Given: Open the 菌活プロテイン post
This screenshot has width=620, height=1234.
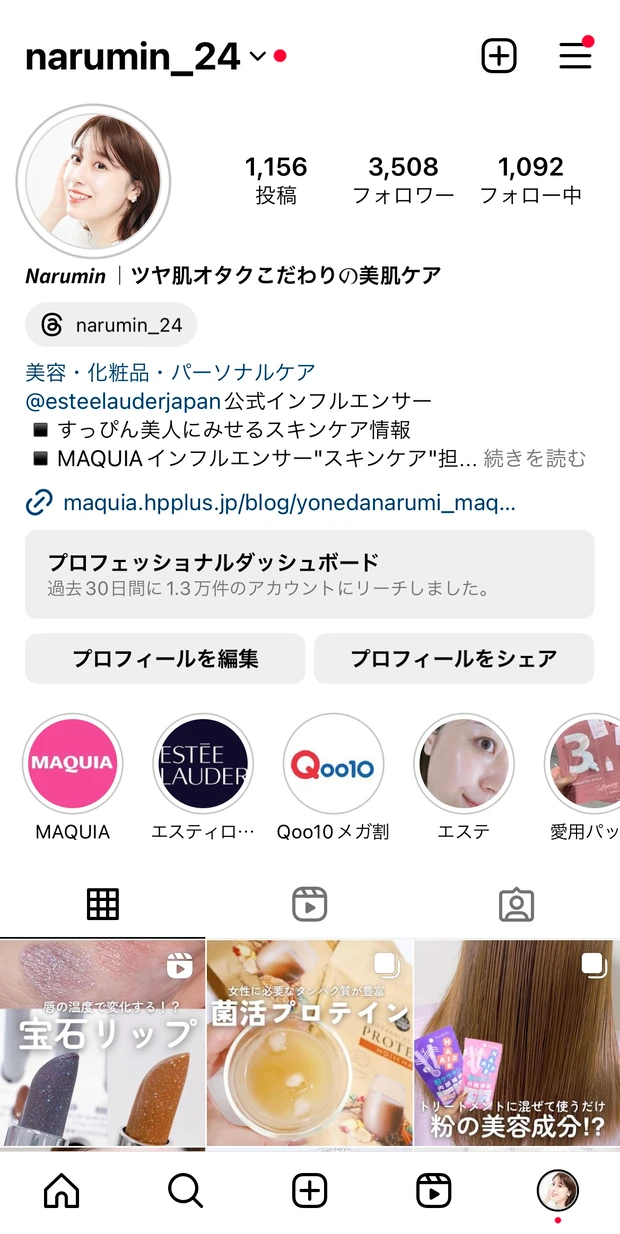Looking at the screenshot, I should [310, 1042].
